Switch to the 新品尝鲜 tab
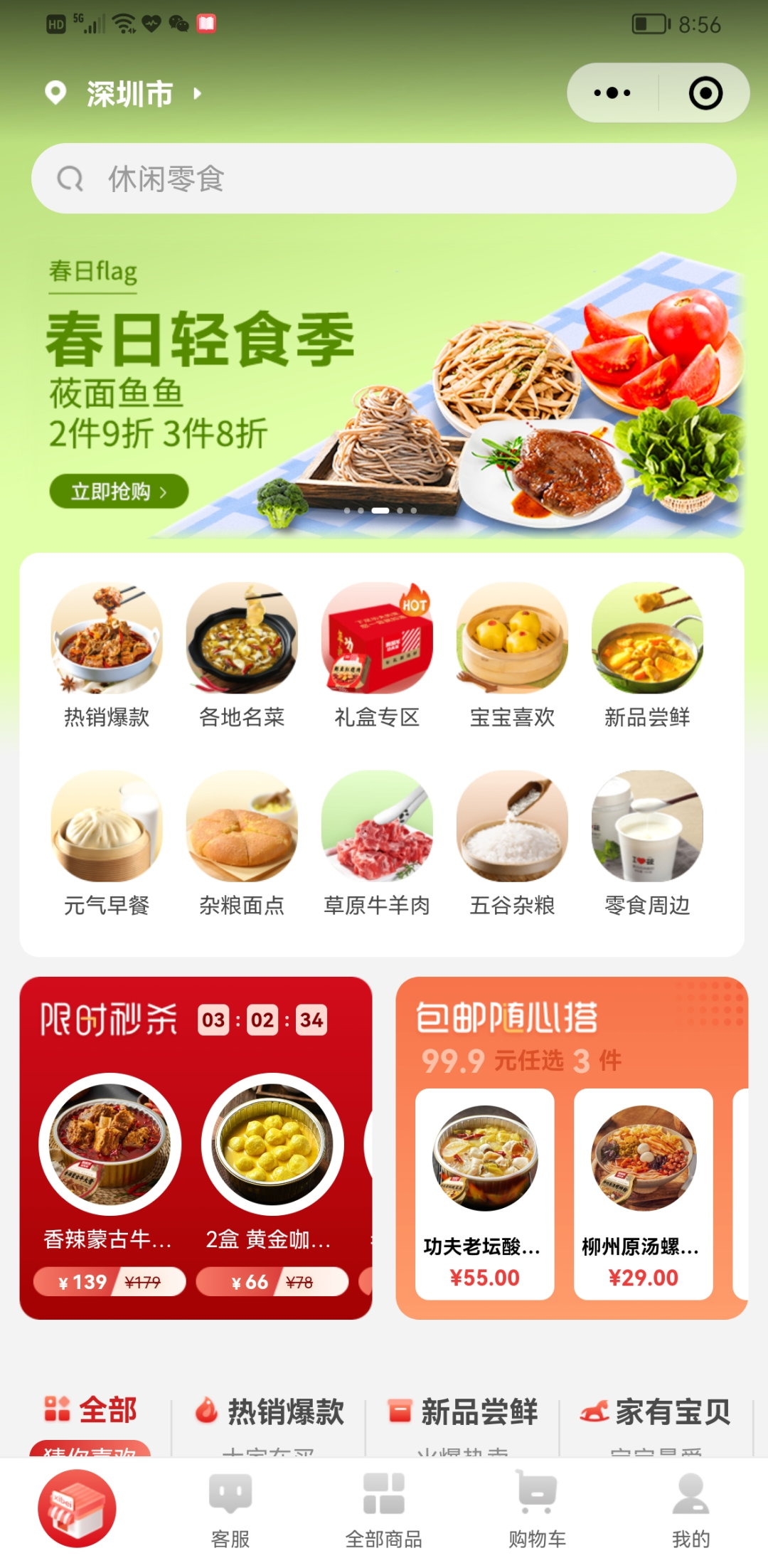768x1568 pixels. coord(463,1412)
